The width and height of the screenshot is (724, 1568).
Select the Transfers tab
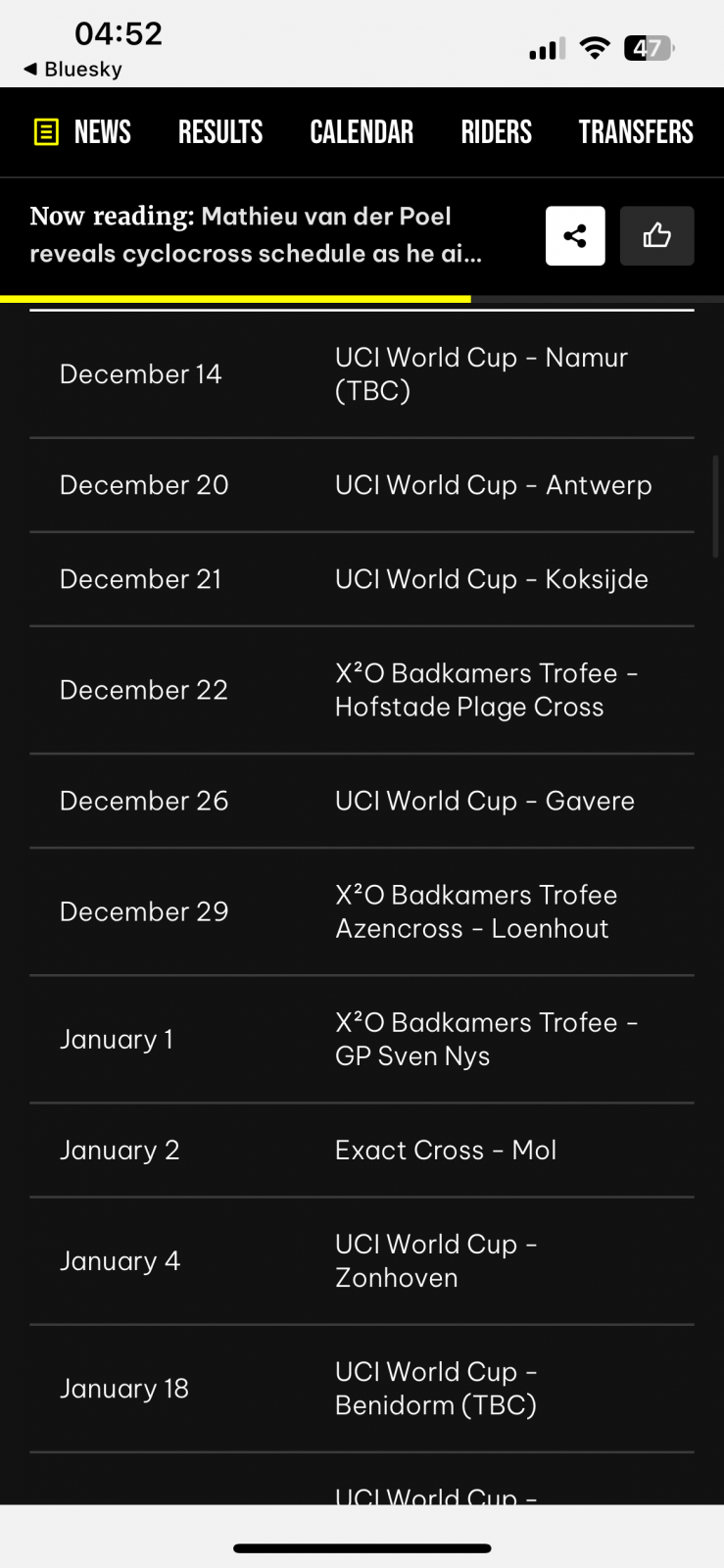pos(636,132)
